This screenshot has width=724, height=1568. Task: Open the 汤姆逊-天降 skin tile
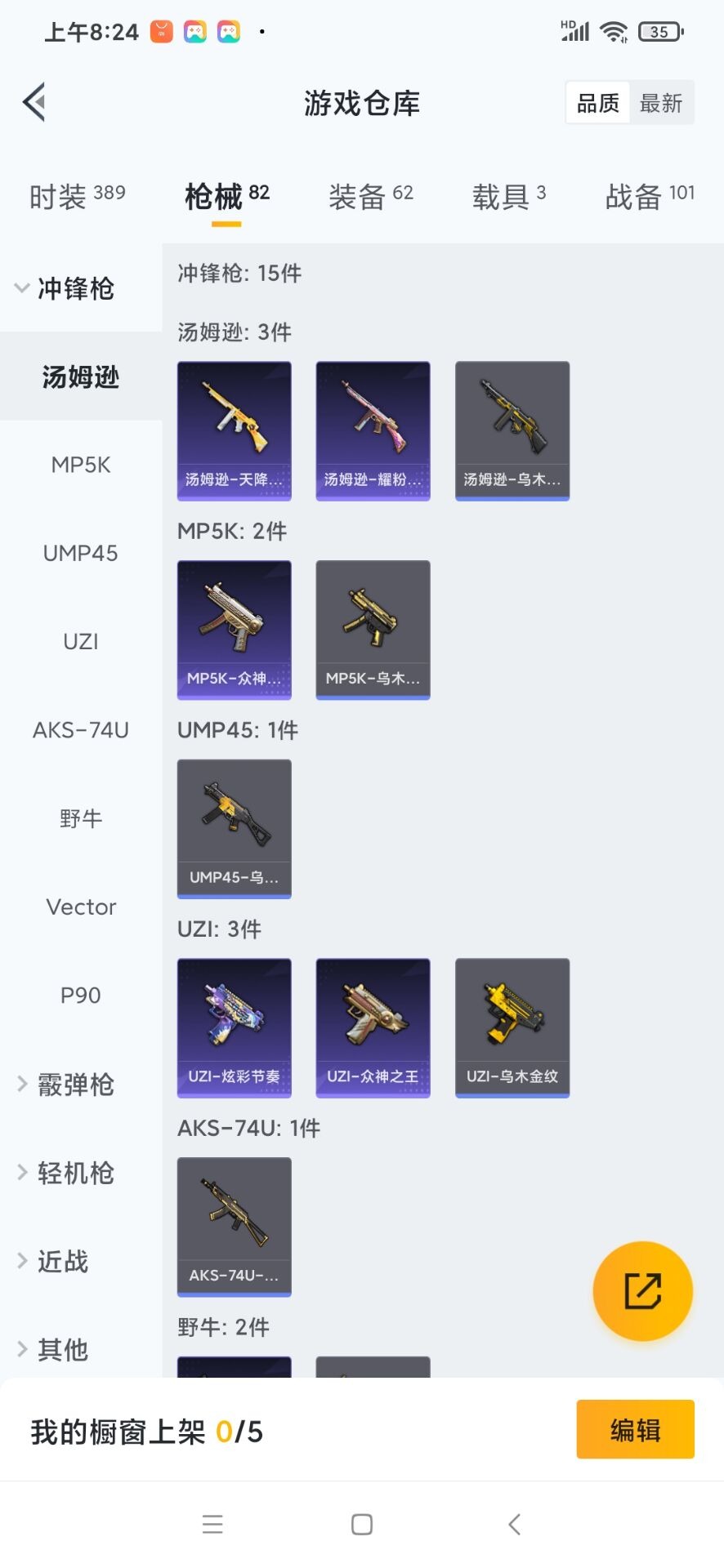pyautogui.click(x=235, y=430)
